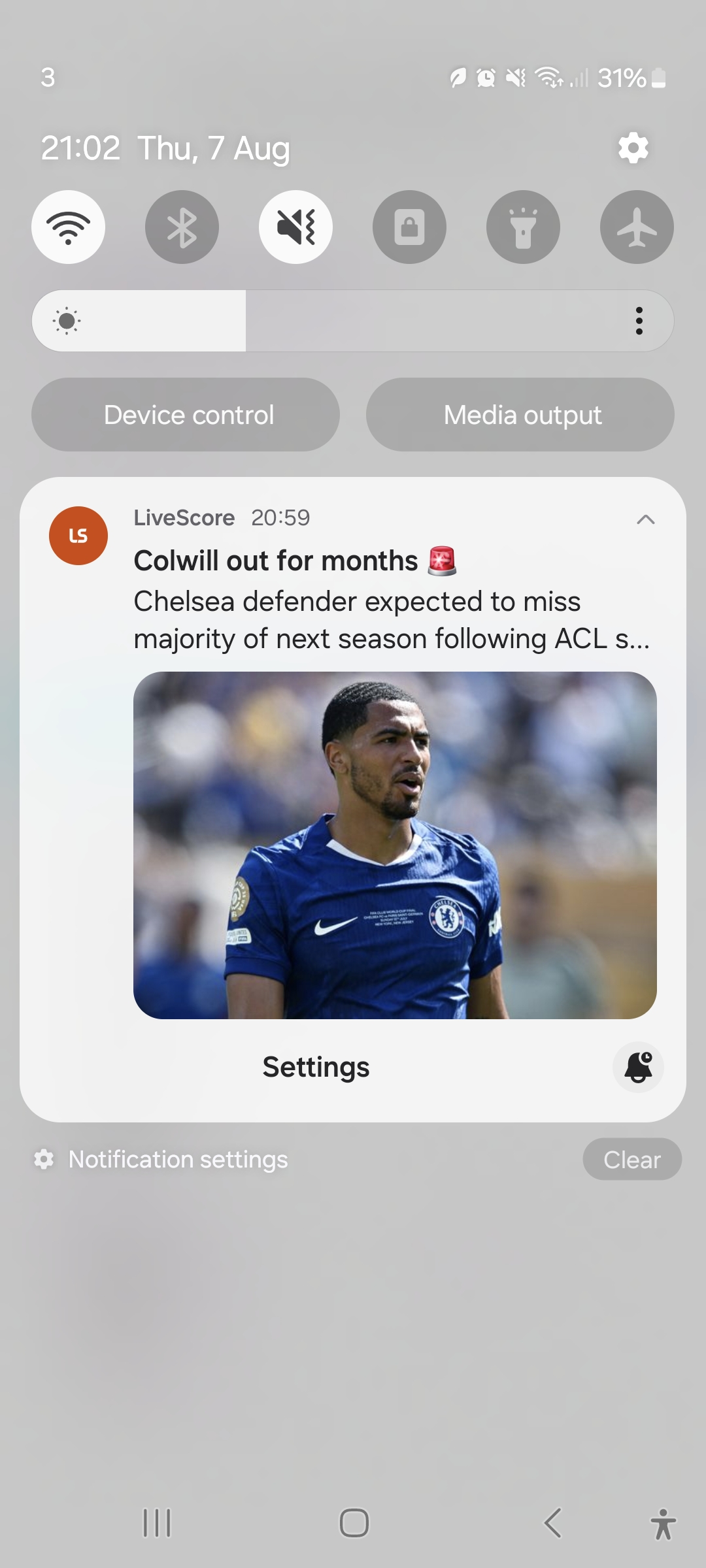This screenshot has width=706, height=1568.
Task: Snooze the LiveScore notification bell
Action: 638,1067
